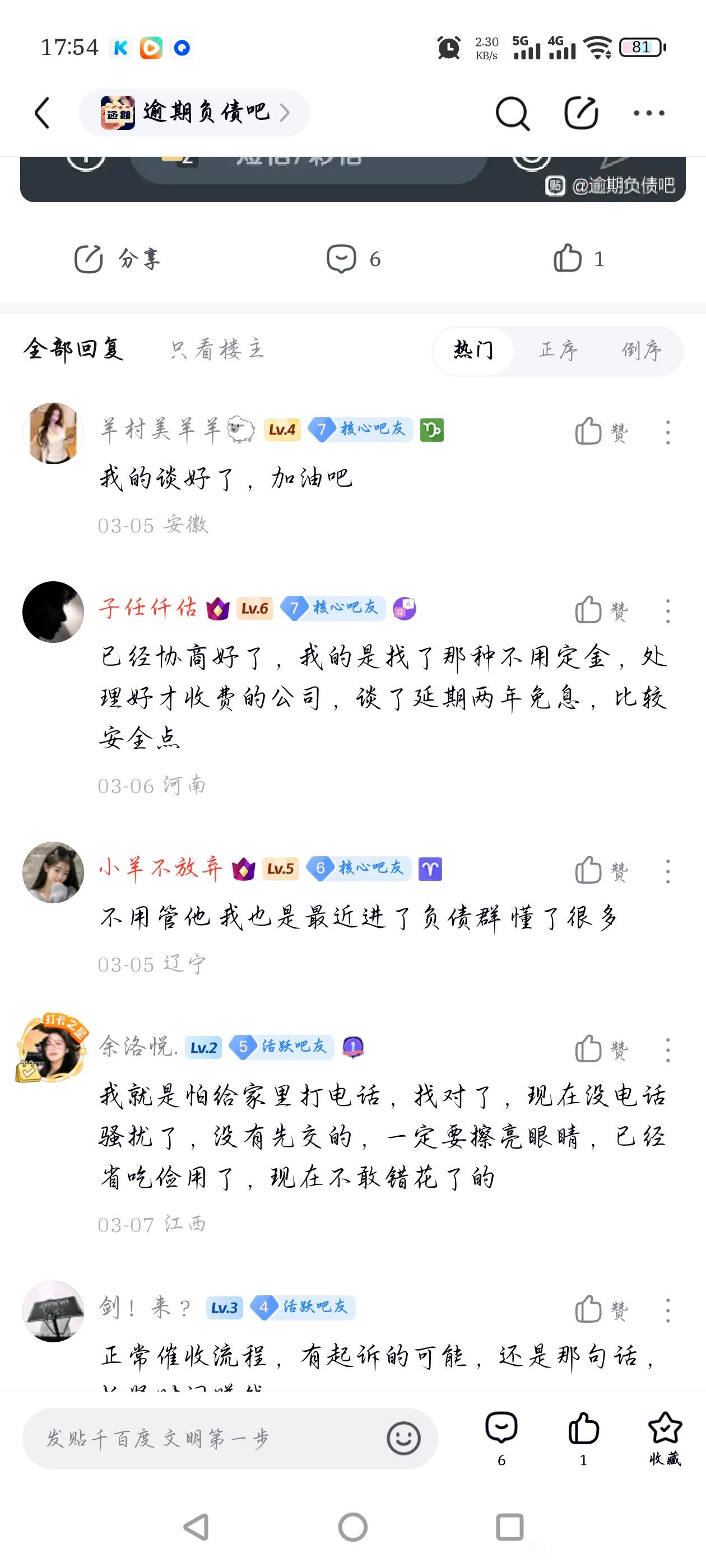Image resolution: width=706 pixels, height=1568 pixels.
Task: Like 子任仟佶's comment
Action: coord(601,610)
